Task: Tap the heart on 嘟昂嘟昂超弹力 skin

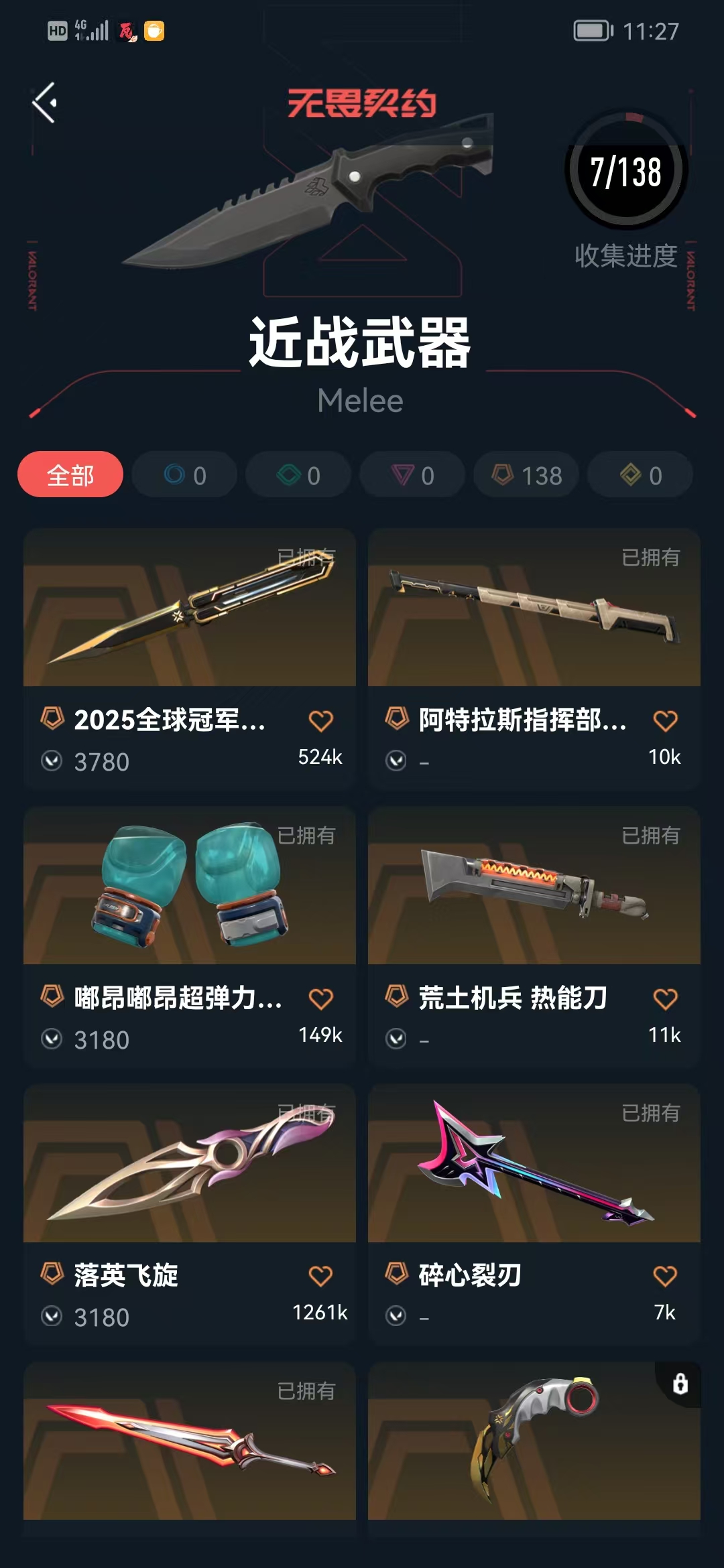Action: [320, 999]
